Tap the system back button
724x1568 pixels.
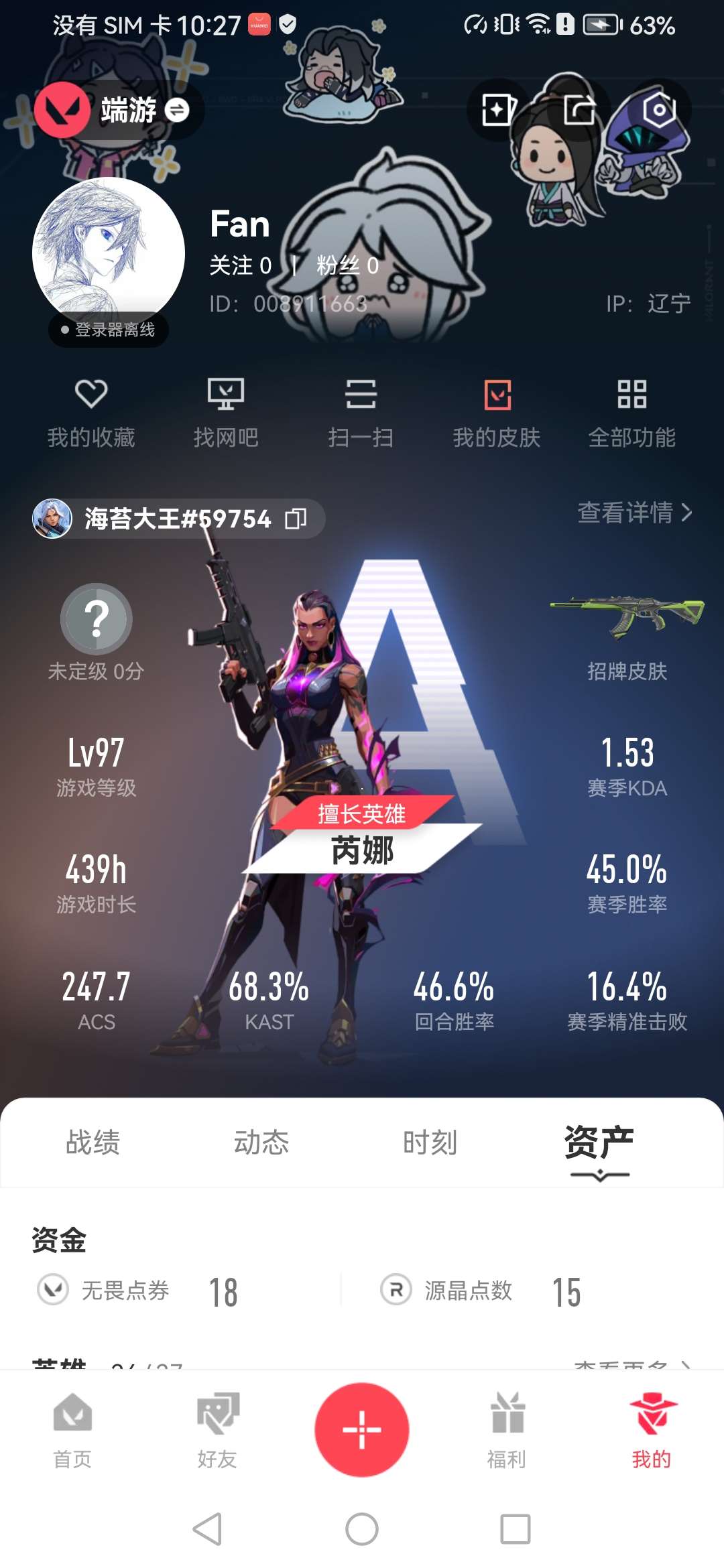pos(208,1529)
